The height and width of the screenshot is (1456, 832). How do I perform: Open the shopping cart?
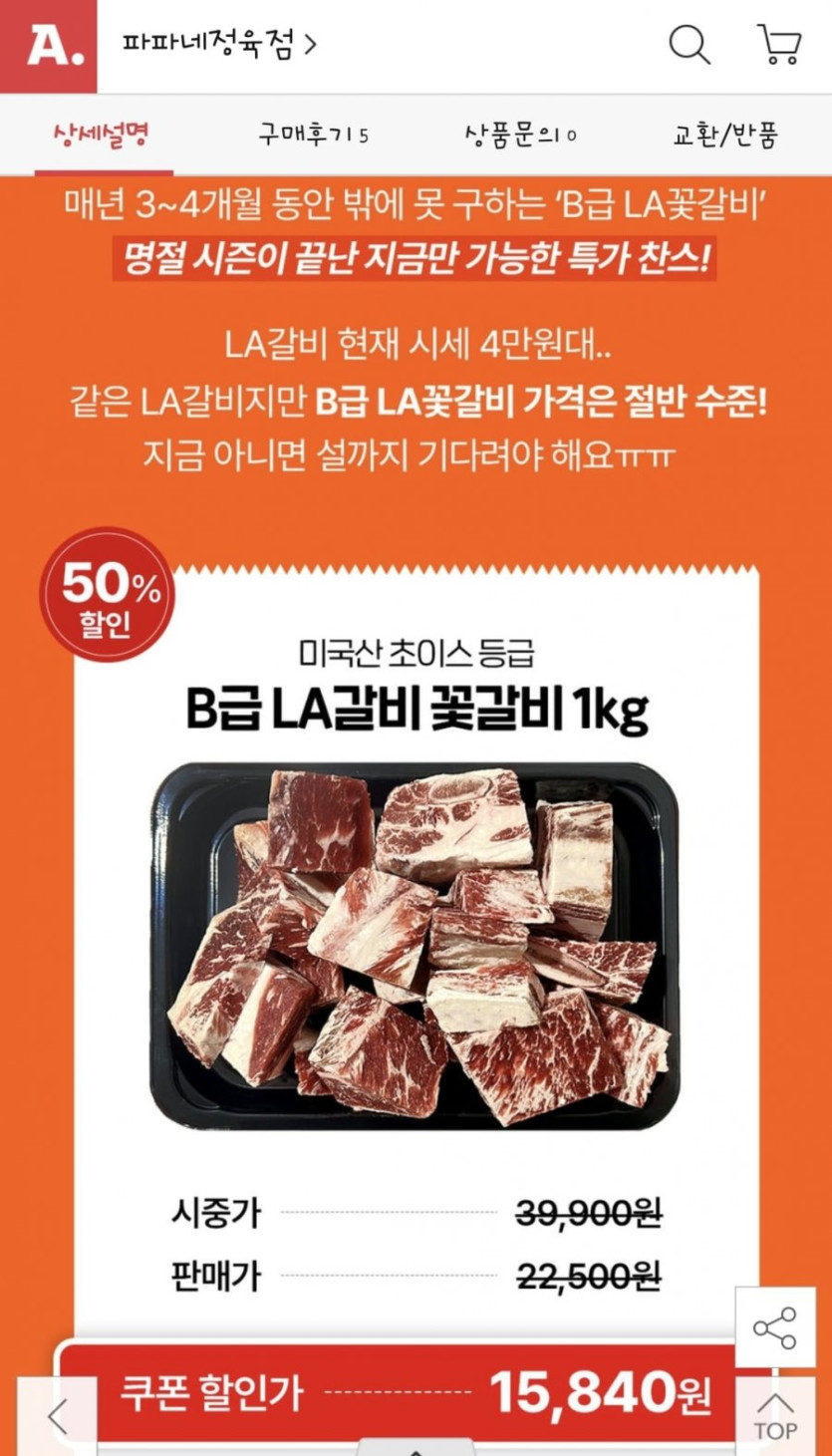(779, 45)
